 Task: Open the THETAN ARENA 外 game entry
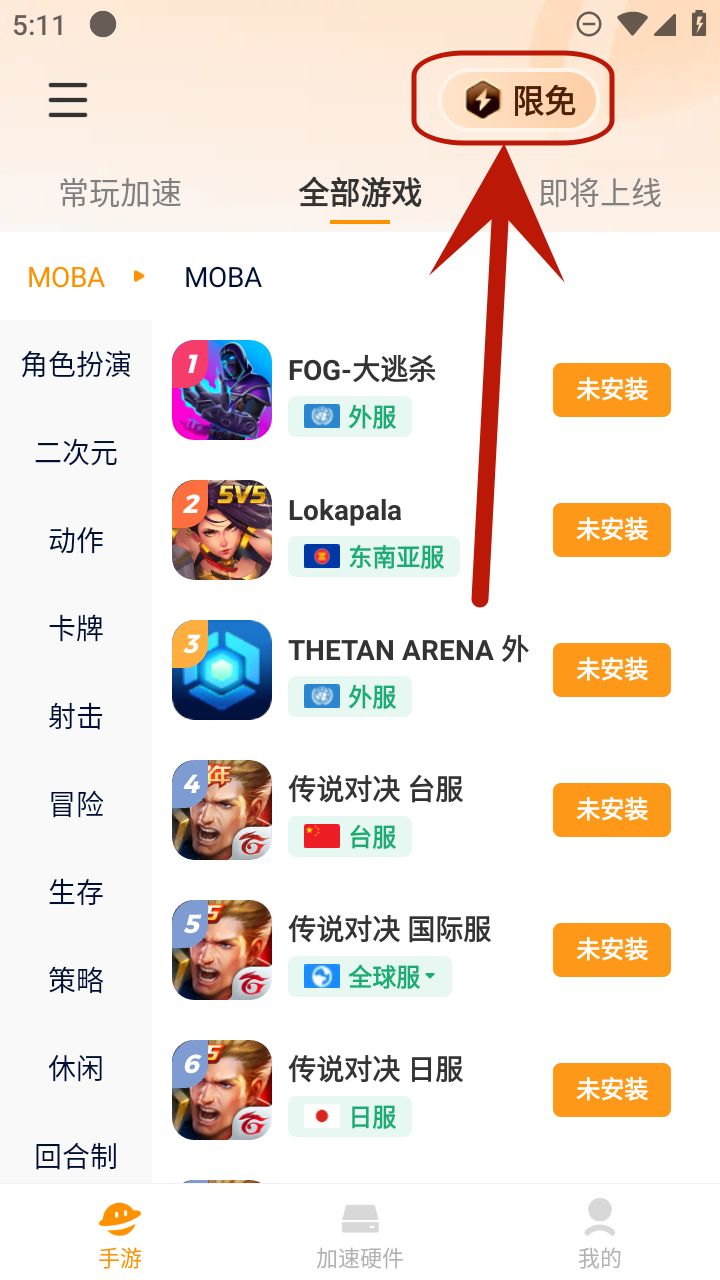(408, 650)
